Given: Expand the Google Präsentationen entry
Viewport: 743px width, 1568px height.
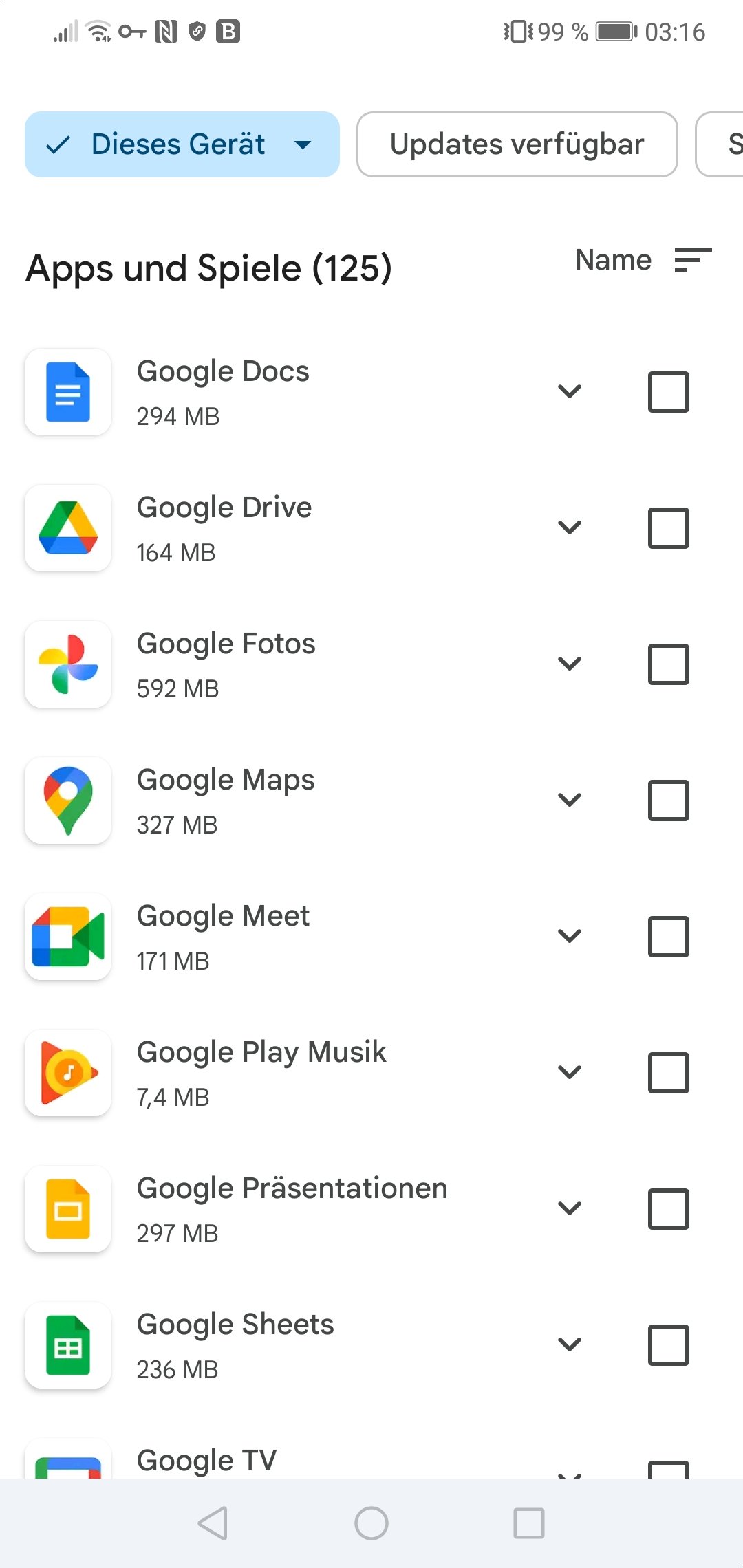Looking at the screenshot, I should coord(570,1209).
